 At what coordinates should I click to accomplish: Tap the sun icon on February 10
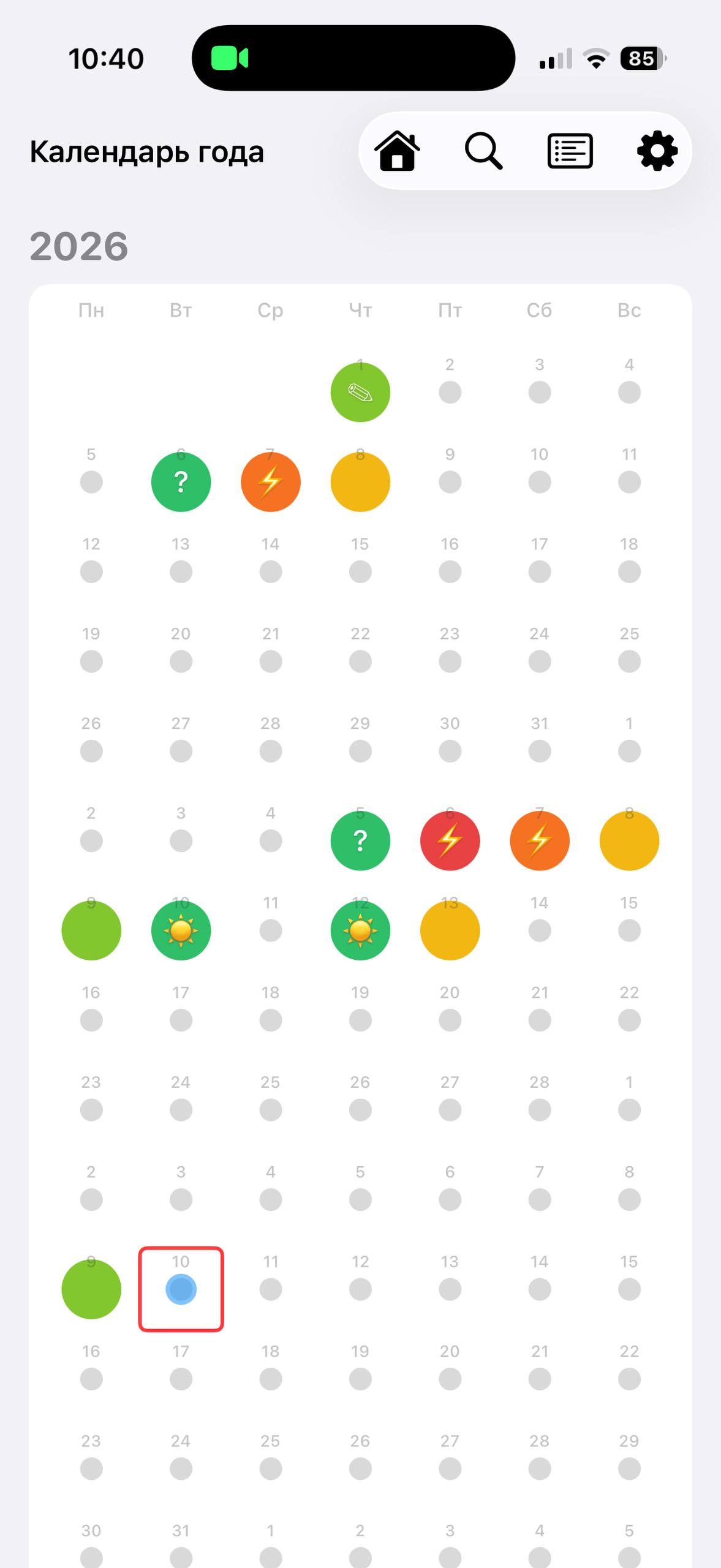[x=181, y=930]
